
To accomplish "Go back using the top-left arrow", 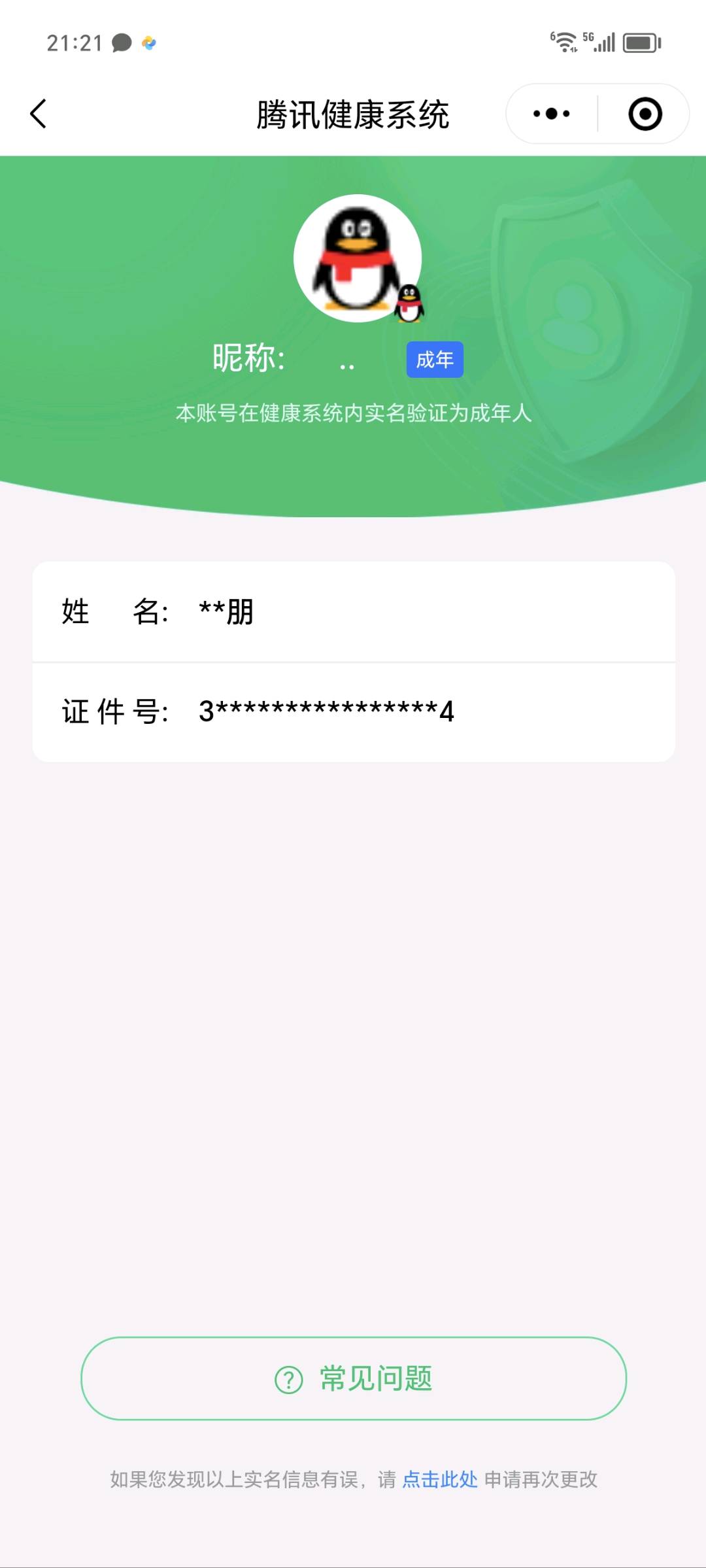I will (x=39, y=114).
